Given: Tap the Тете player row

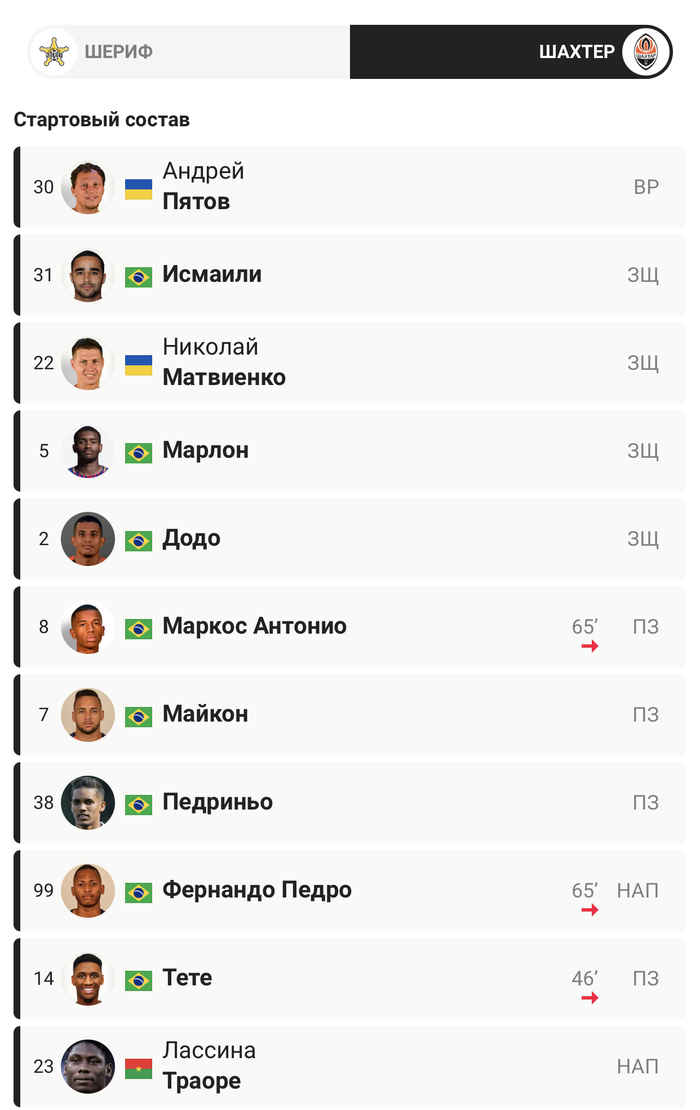Looking at the screenshot, I should click(350, 979).
